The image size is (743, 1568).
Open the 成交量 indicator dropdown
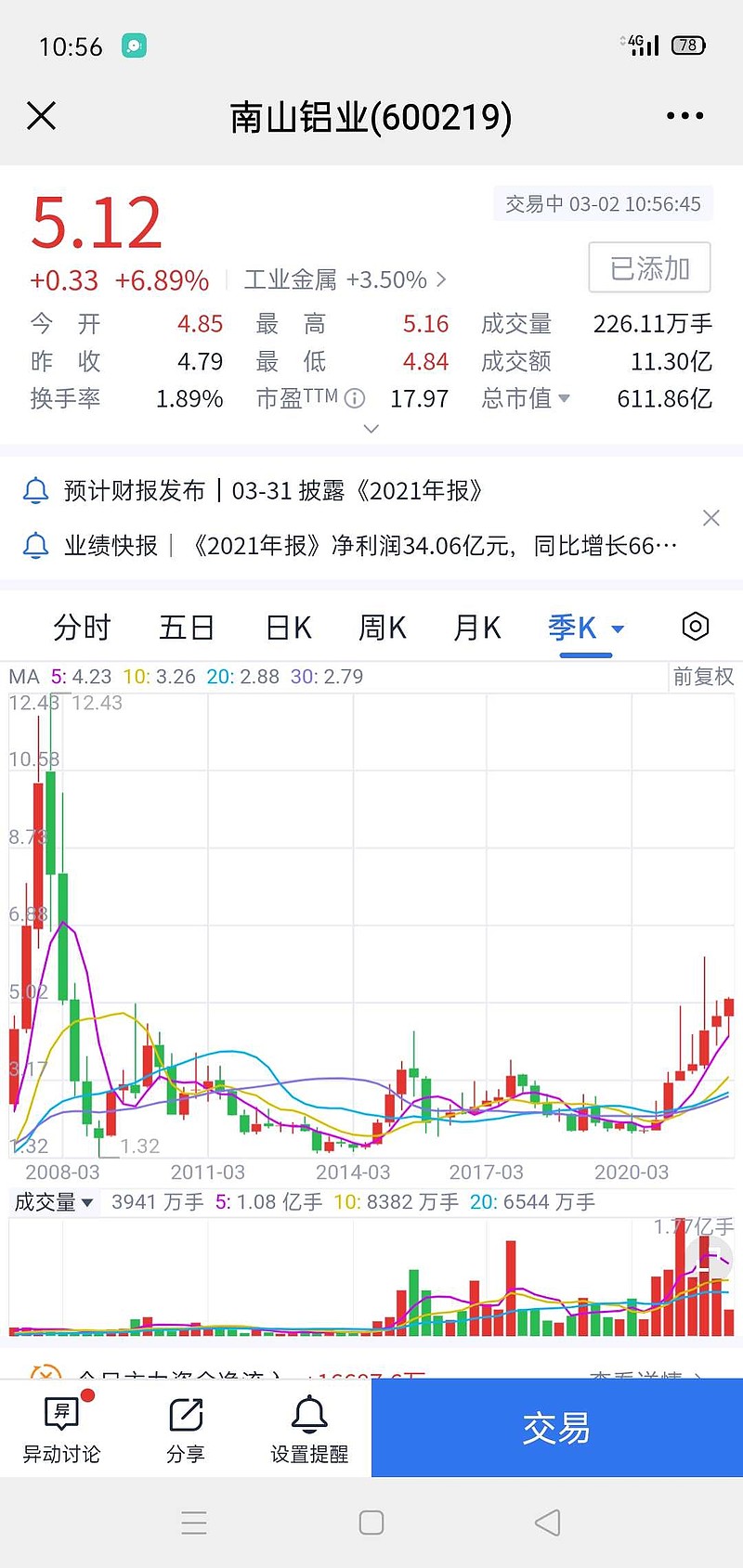pos(54,1202)
